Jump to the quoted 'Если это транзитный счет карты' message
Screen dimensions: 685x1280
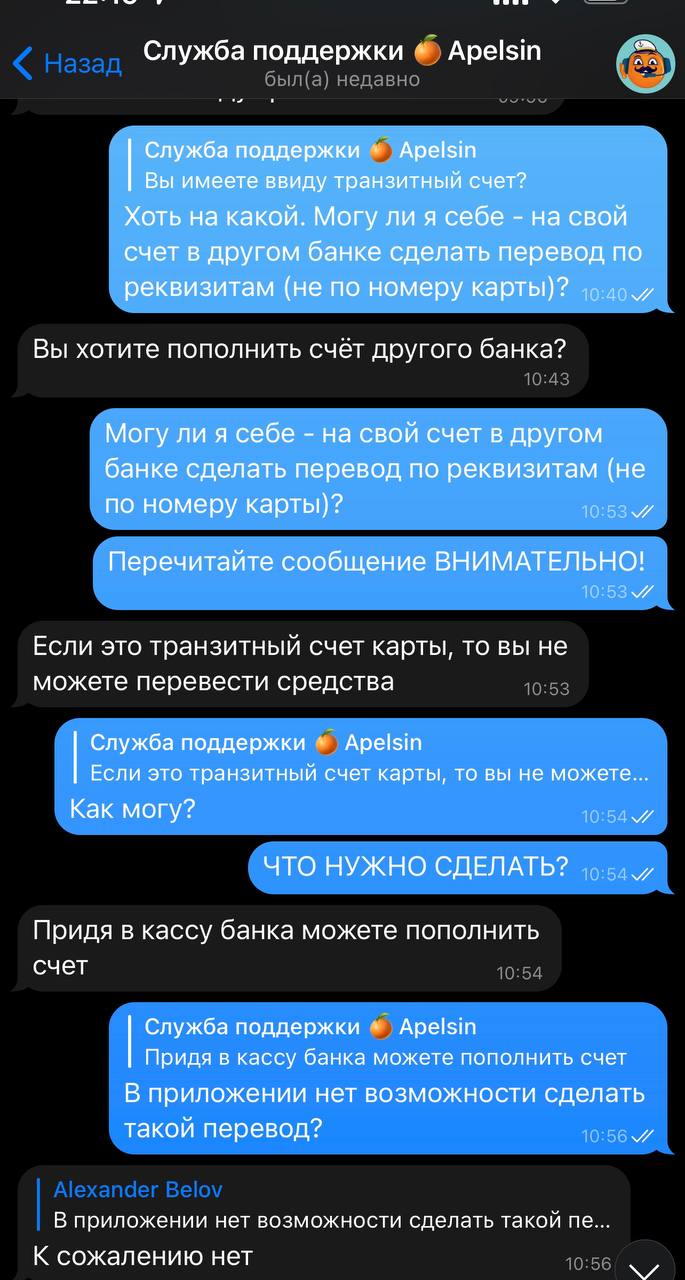tap(368, 758)
